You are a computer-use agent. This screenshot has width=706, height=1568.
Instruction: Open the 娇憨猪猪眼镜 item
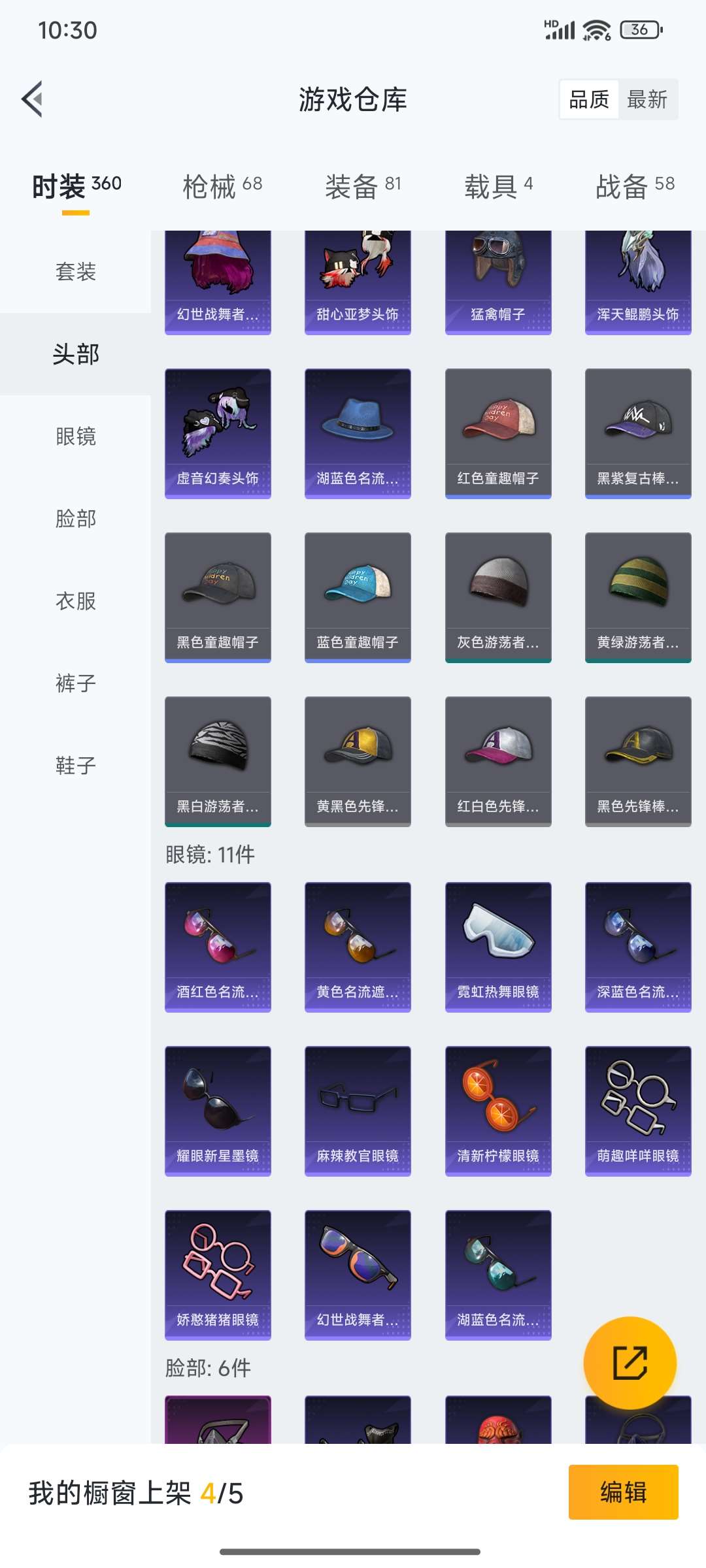click(218, 1275)
